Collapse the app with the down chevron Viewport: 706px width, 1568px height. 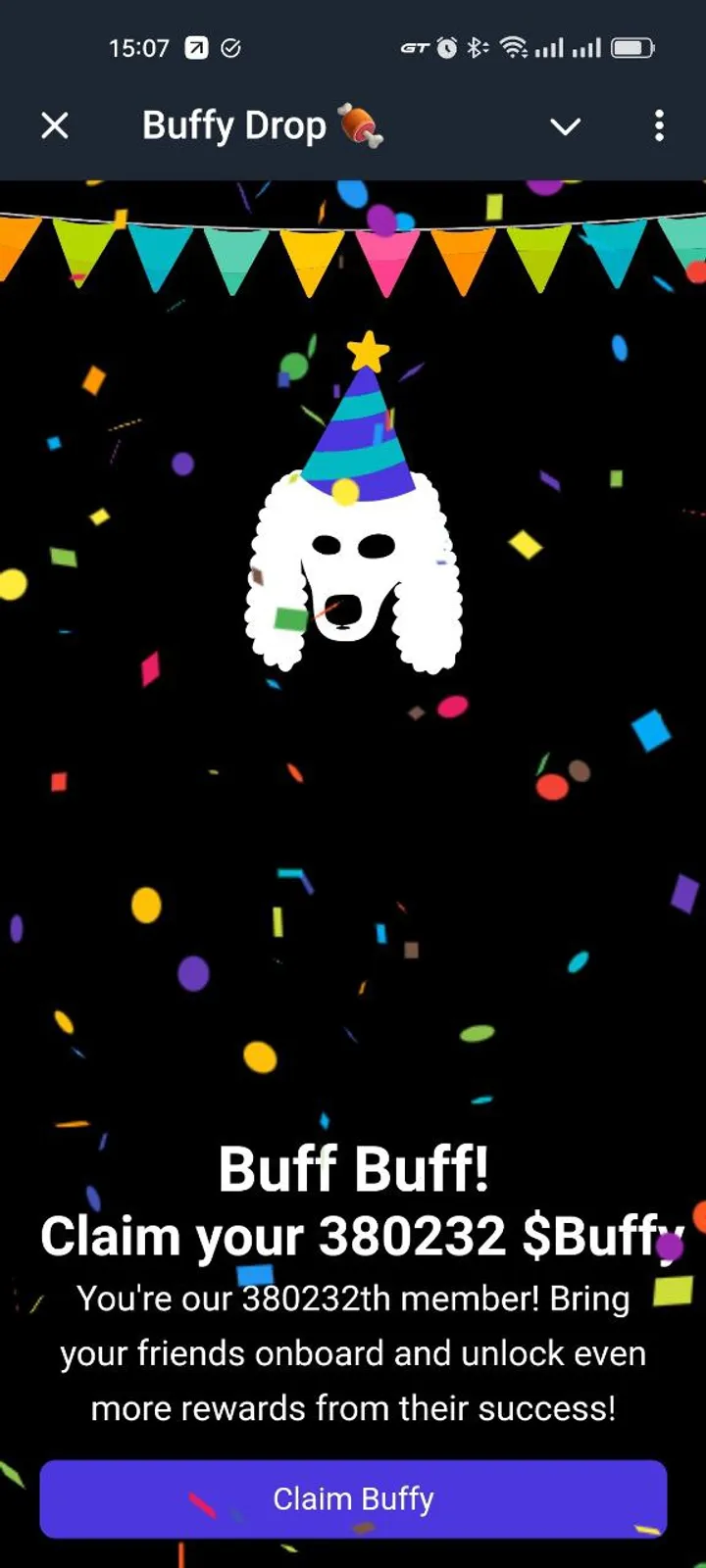(x=565, y=126)
